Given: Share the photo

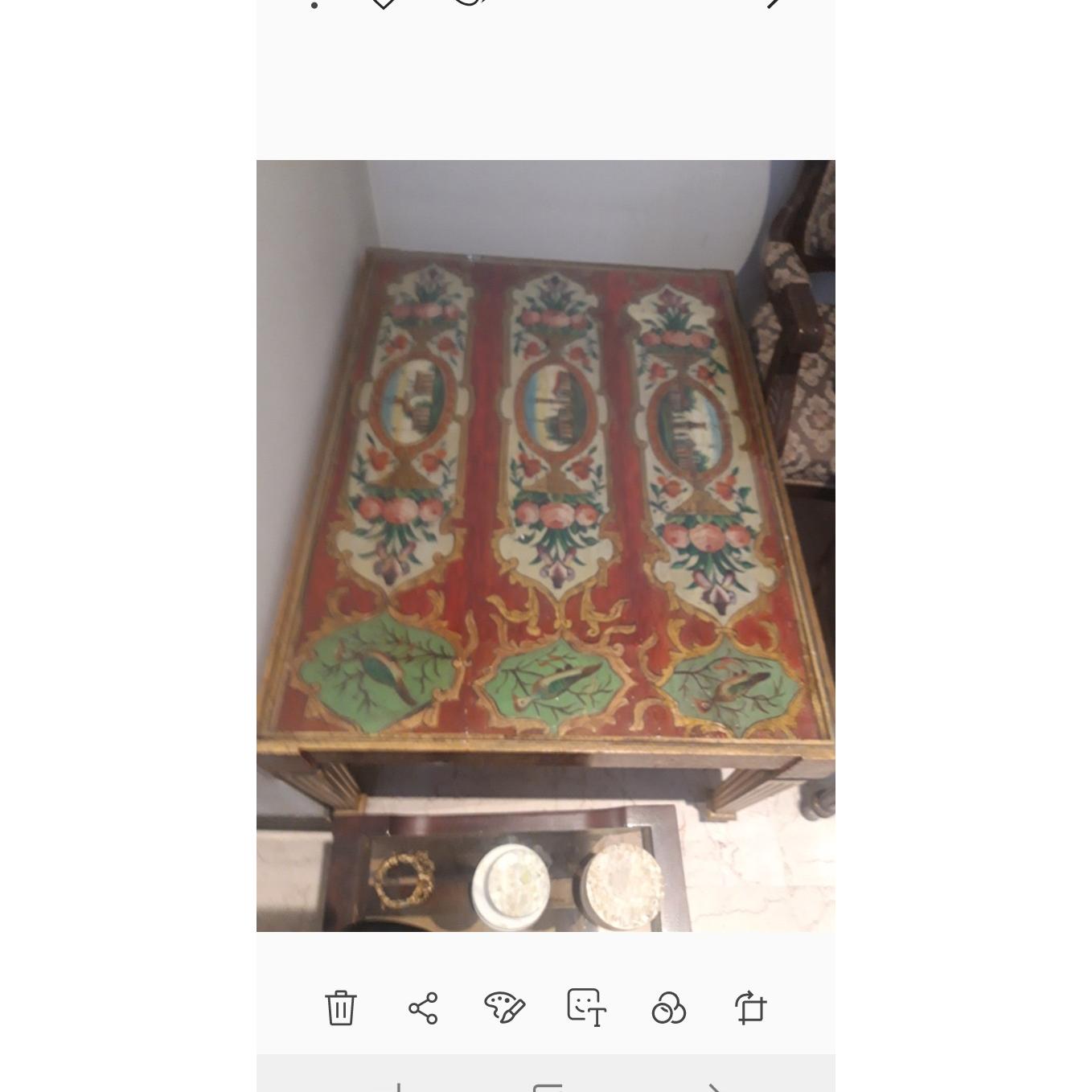Looking at the screenshot, I should click(x=423, y=1008).
